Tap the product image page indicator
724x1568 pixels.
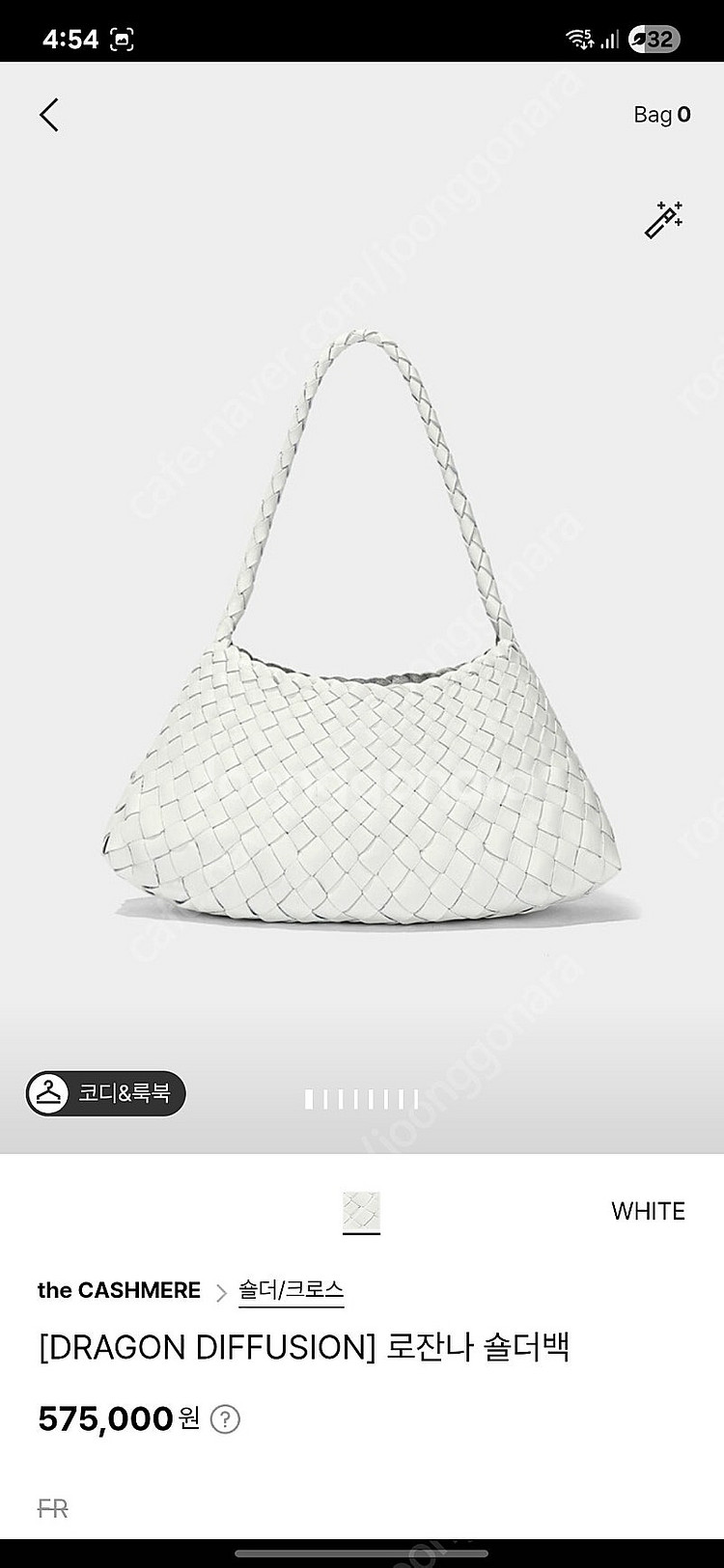tap(362, 1099)
